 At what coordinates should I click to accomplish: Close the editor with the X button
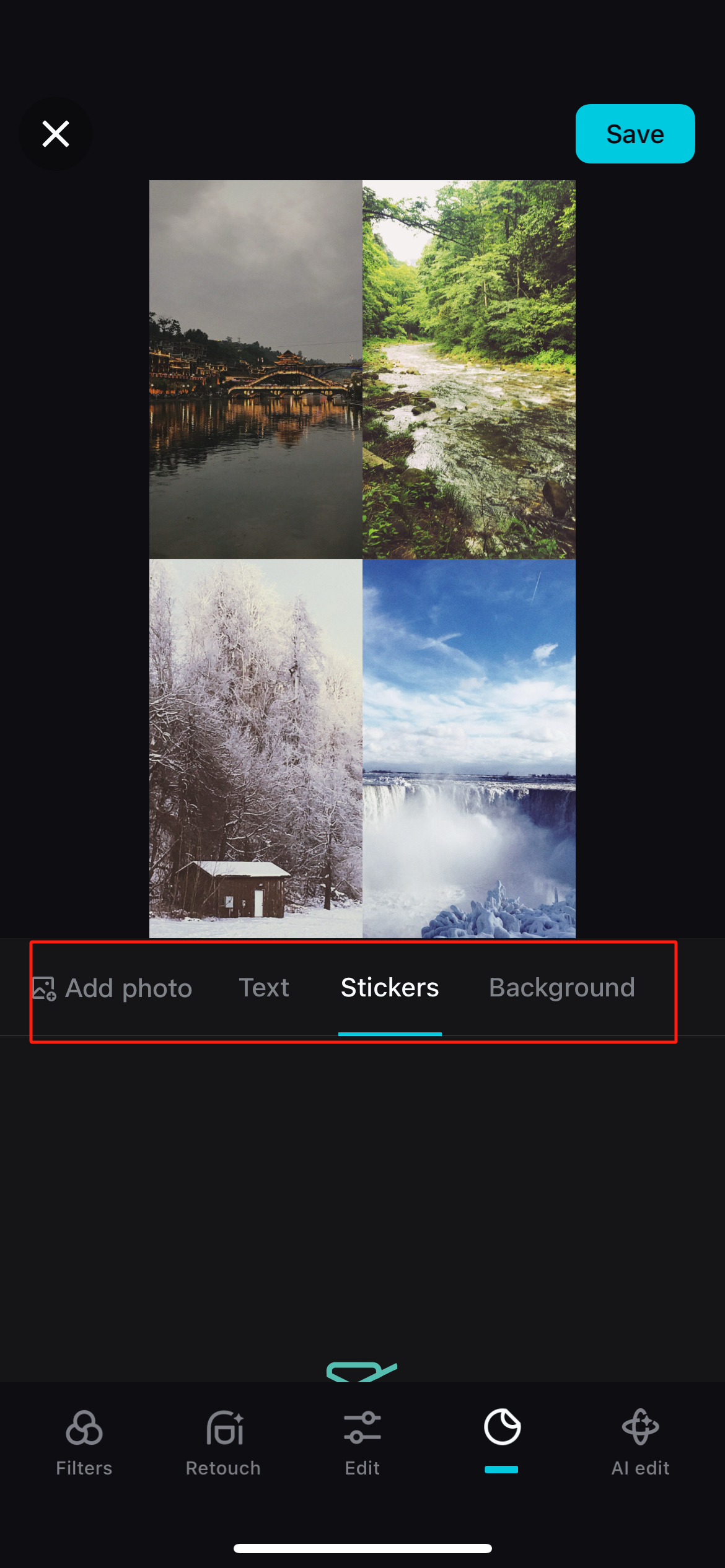56,133
